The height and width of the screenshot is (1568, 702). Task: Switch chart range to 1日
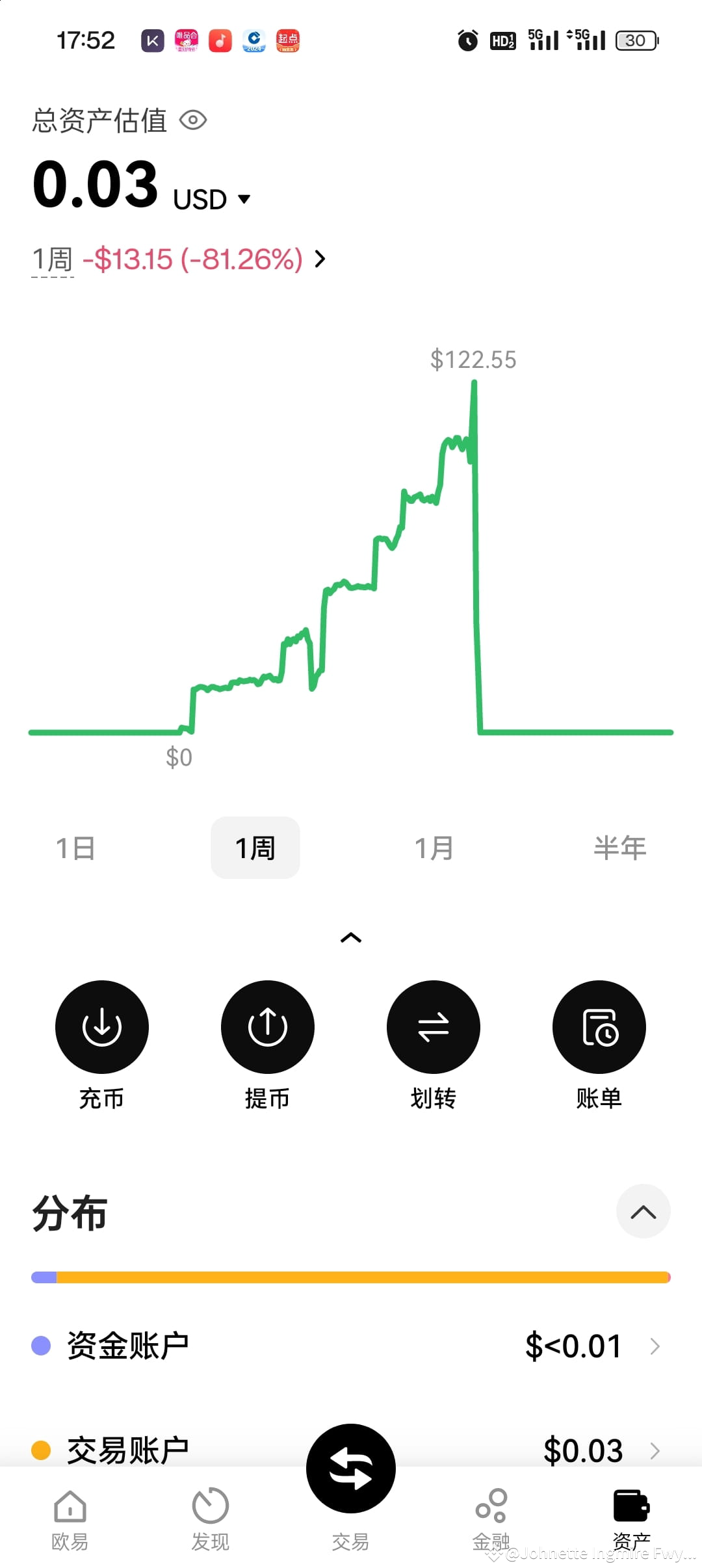pos(75,848)
